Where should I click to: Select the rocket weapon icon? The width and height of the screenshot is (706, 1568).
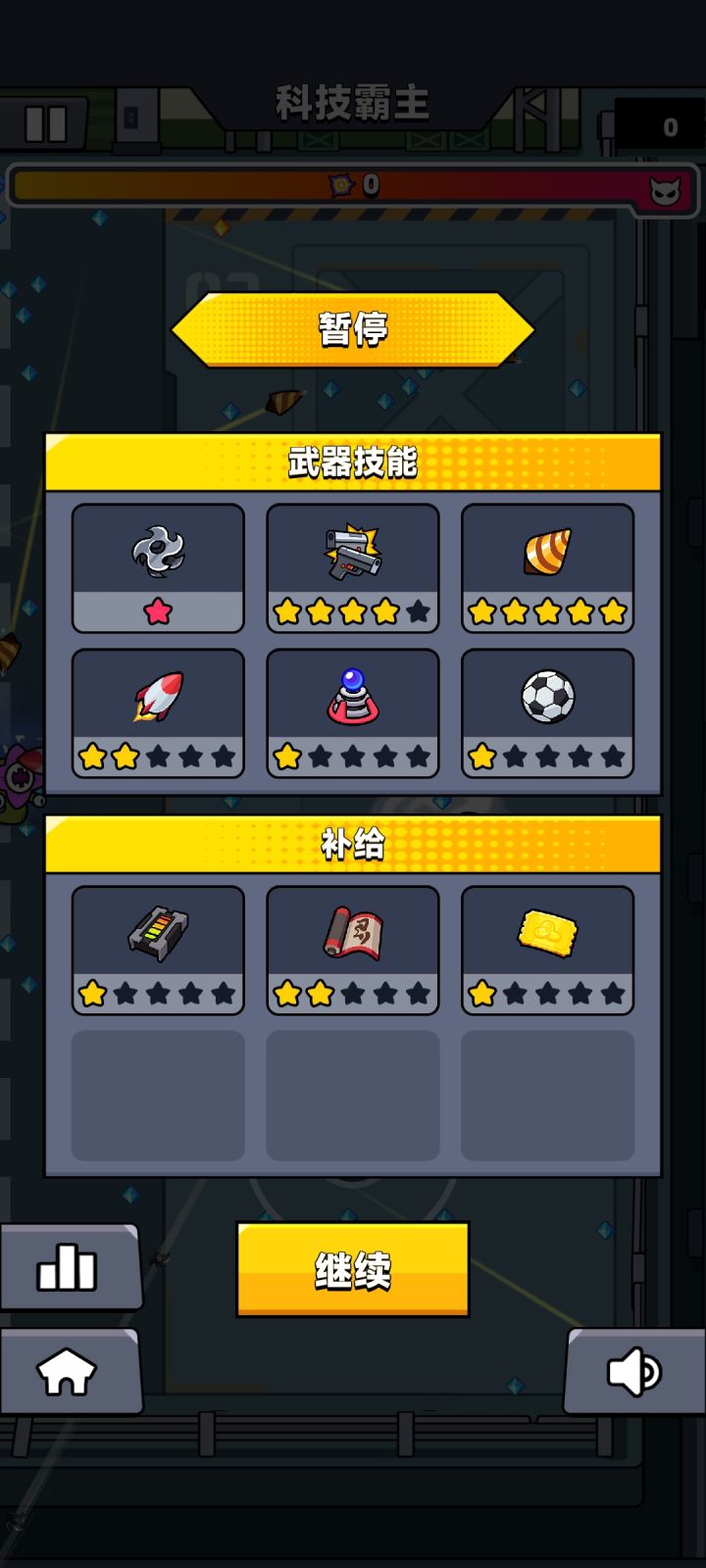tap(158, 698)
